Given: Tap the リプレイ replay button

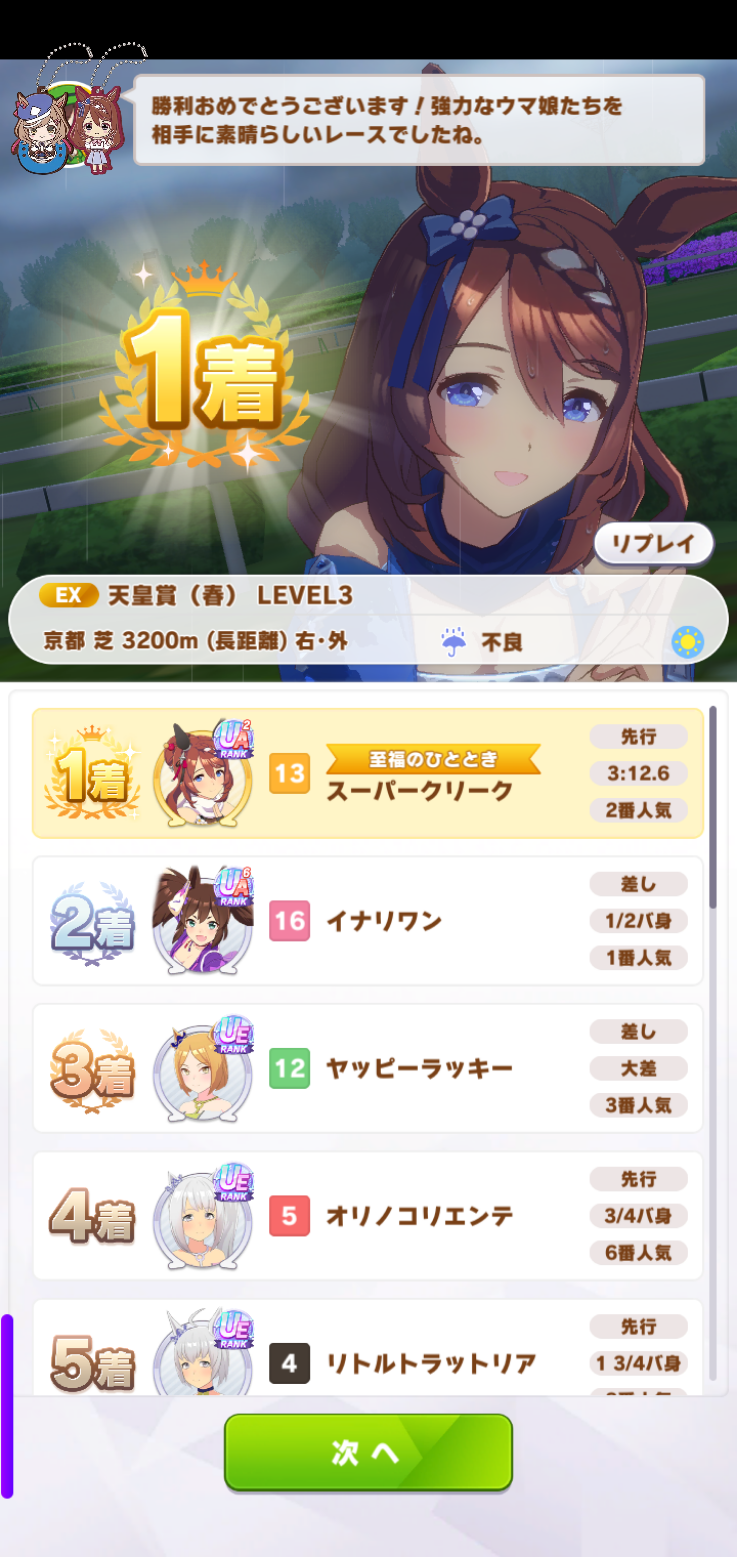Looking at the screenshot, I should pyautogui.click(x=653, y=545).
